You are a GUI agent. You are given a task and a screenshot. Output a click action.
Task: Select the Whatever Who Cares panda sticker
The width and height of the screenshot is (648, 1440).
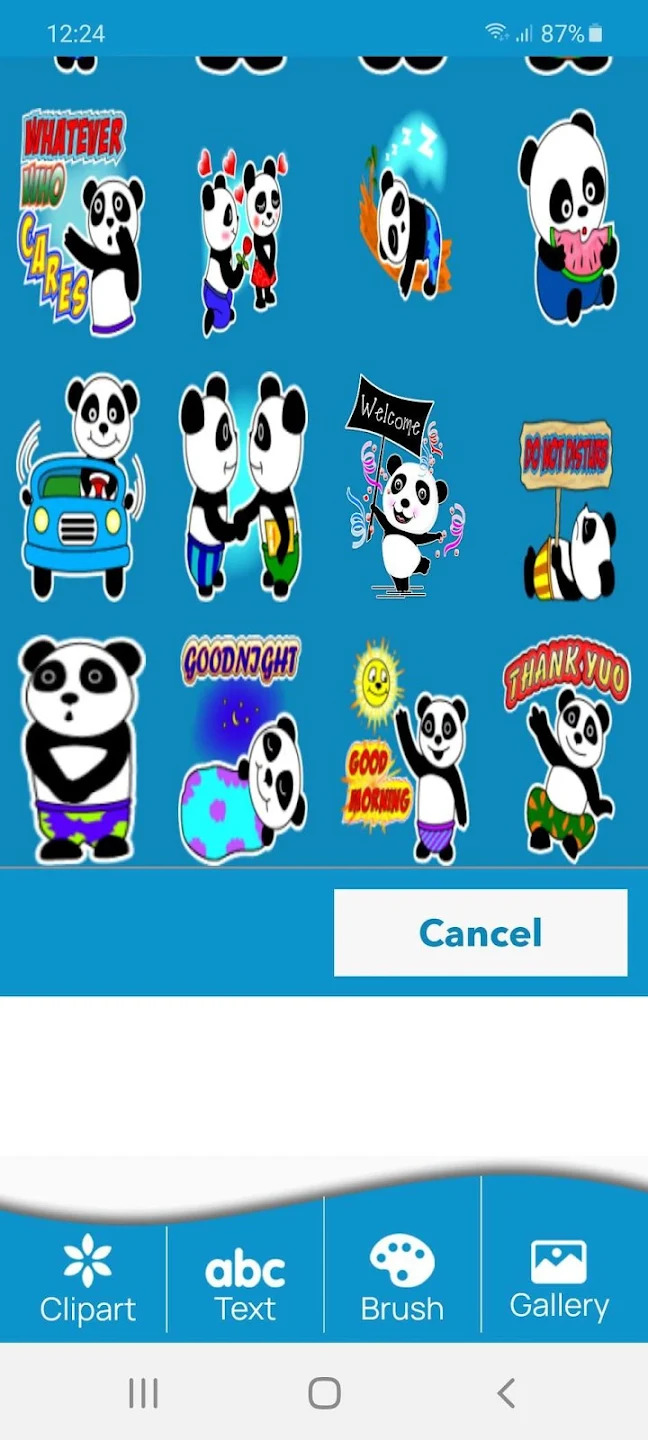[x=80, y=220]
